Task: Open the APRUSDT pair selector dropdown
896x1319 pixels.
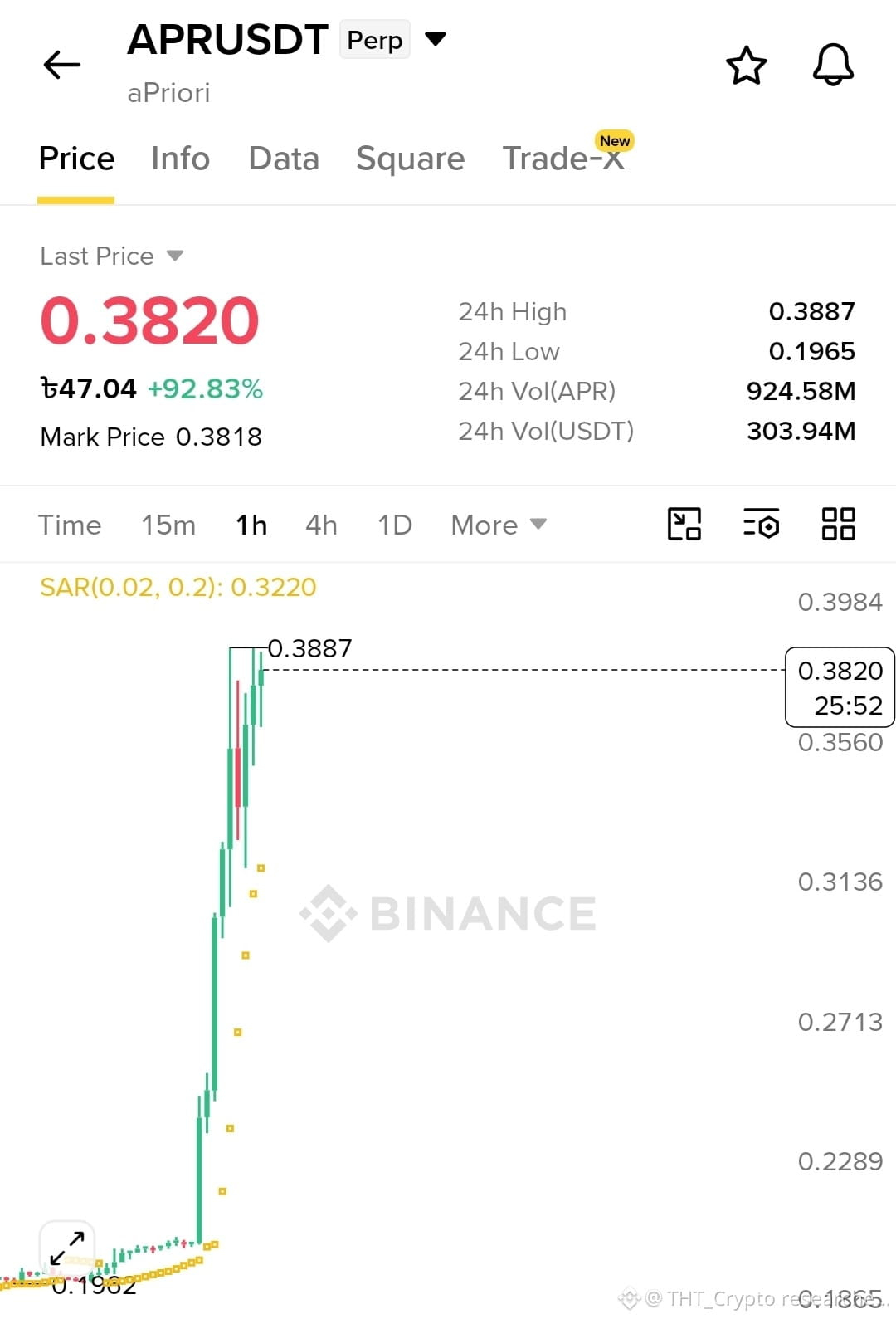Action: 436,38
